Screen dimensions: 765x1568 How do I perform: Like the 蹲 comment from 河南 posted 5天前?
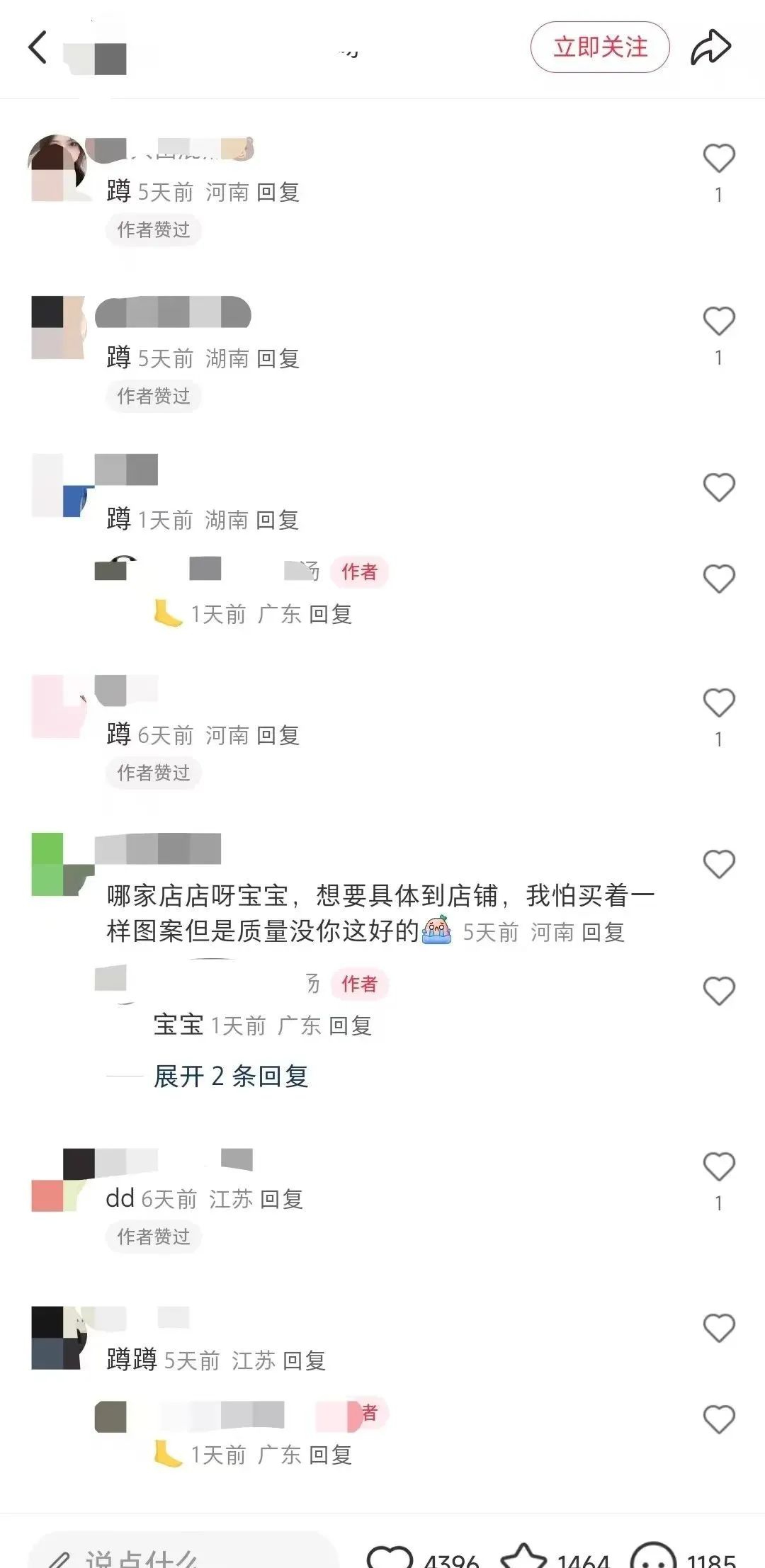click(718, 159)
